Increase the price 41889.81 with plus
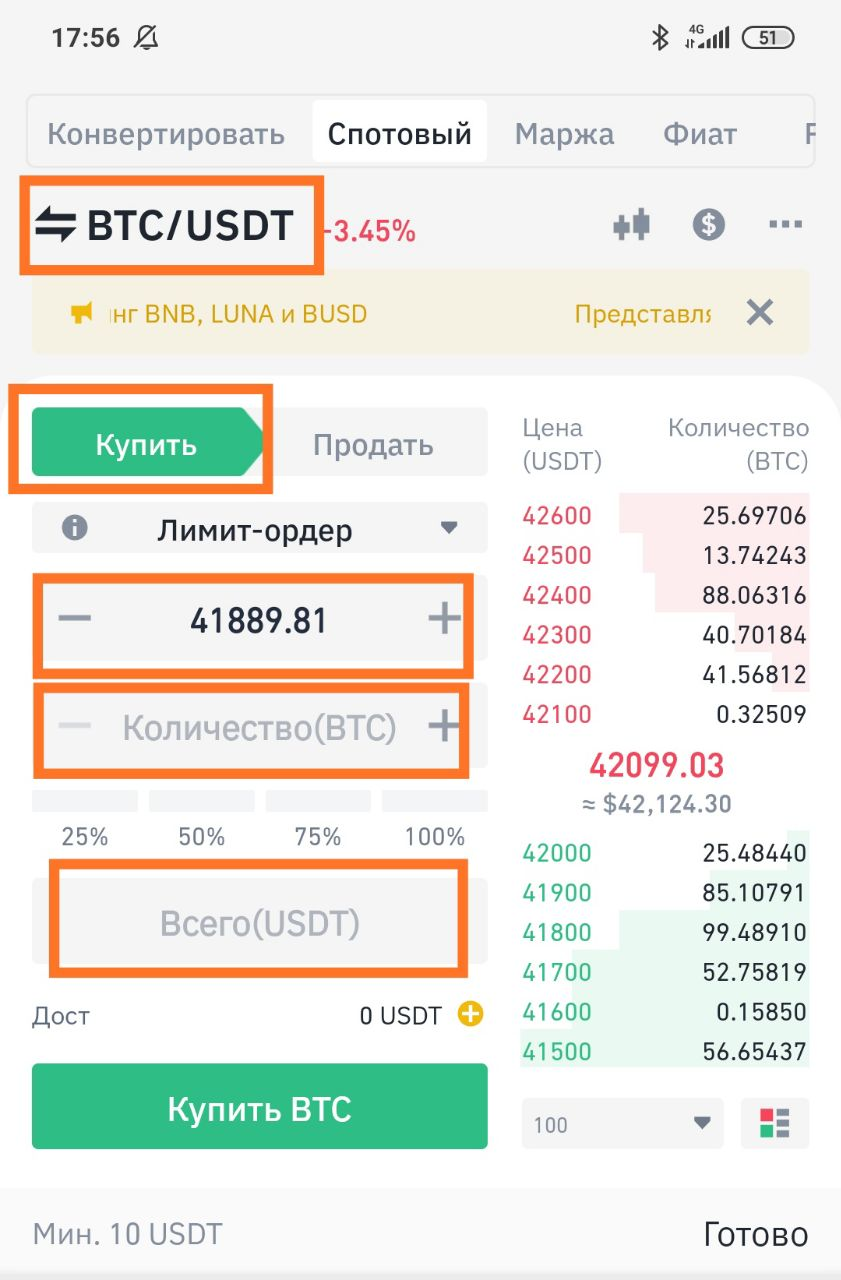The height and width of the screenshot is (1280, 841). (x=444, y=619)
